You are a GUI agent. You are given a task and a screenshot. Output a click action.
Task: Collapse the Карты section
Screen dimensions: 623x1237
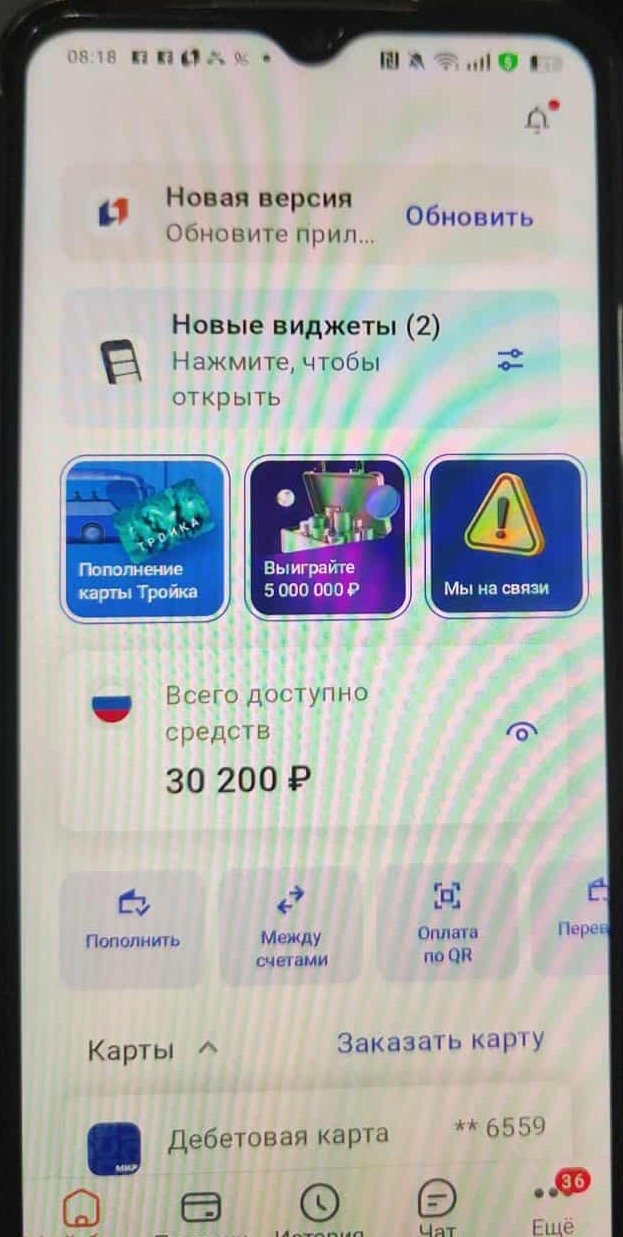pyautogui.click(x=208, y=1050)
